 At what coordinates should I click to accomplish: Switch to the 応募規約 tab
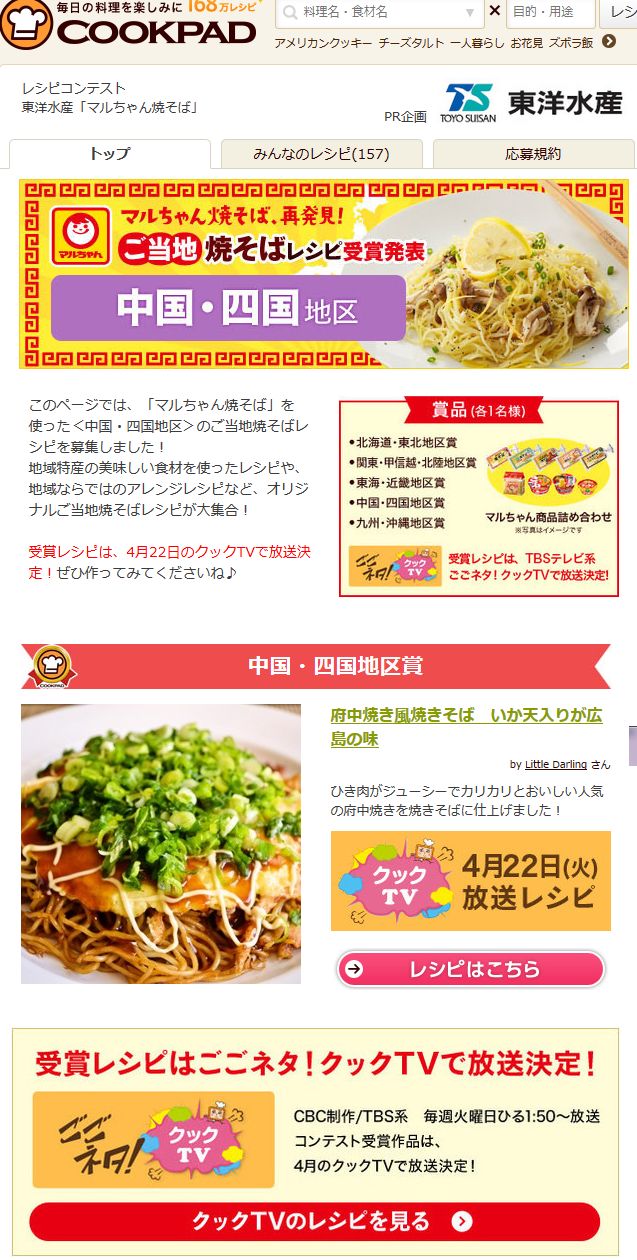click(x=533, y=154)
